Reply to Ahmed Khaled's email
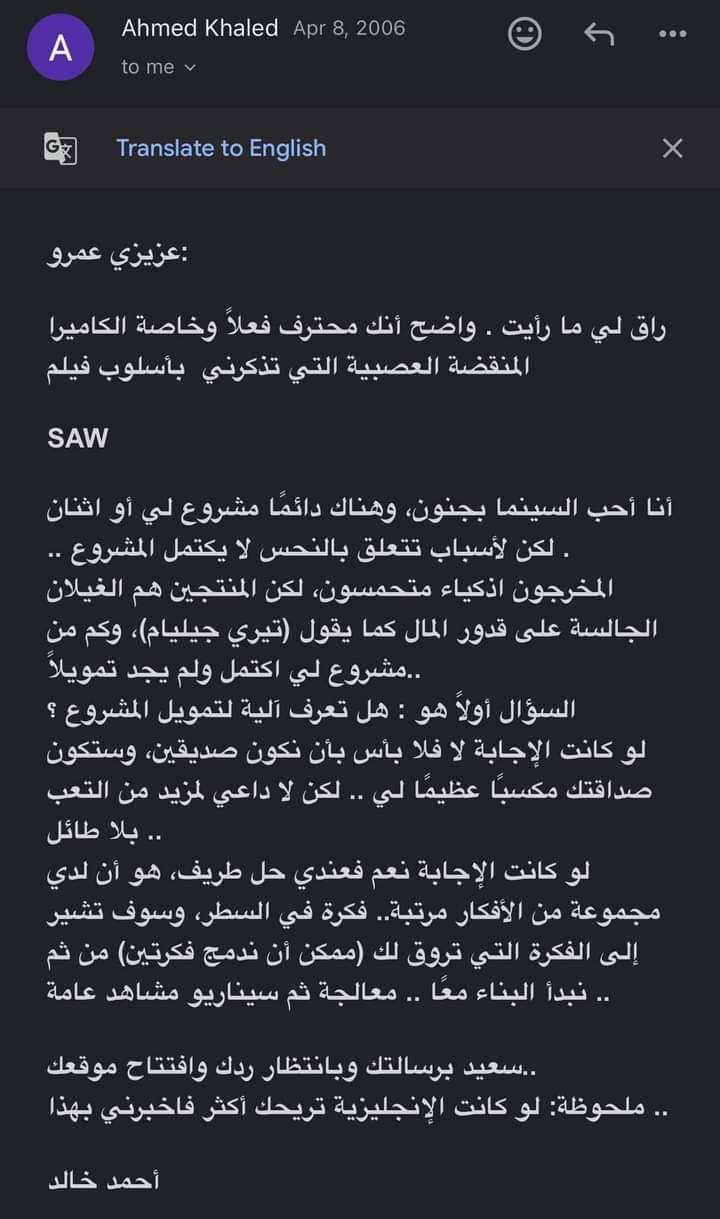 [598, 33]
